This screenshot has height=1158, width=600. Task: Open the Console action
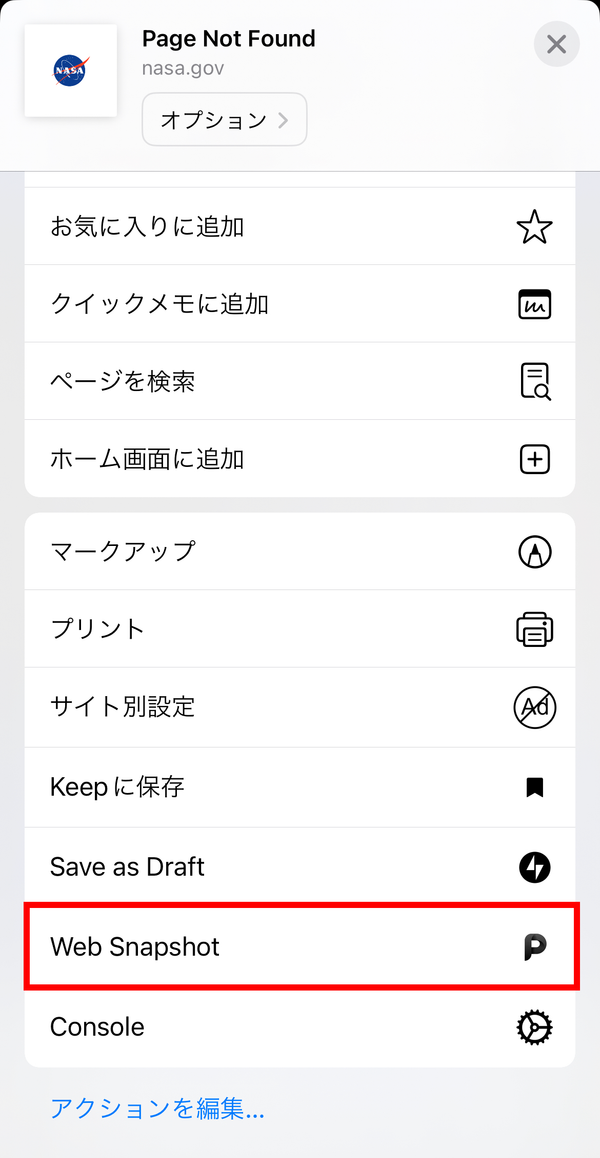[300, 1027]
